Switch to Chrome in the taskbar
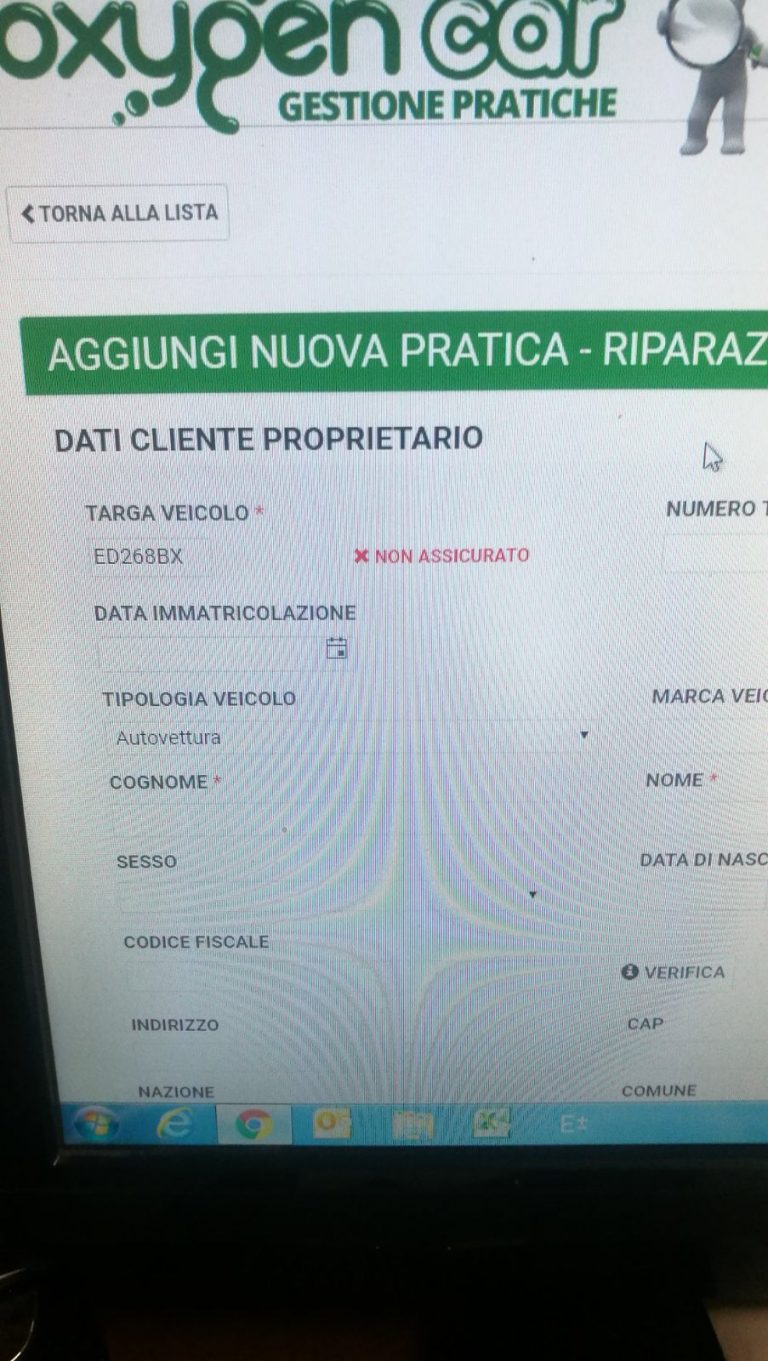 tap(254, 1126)
